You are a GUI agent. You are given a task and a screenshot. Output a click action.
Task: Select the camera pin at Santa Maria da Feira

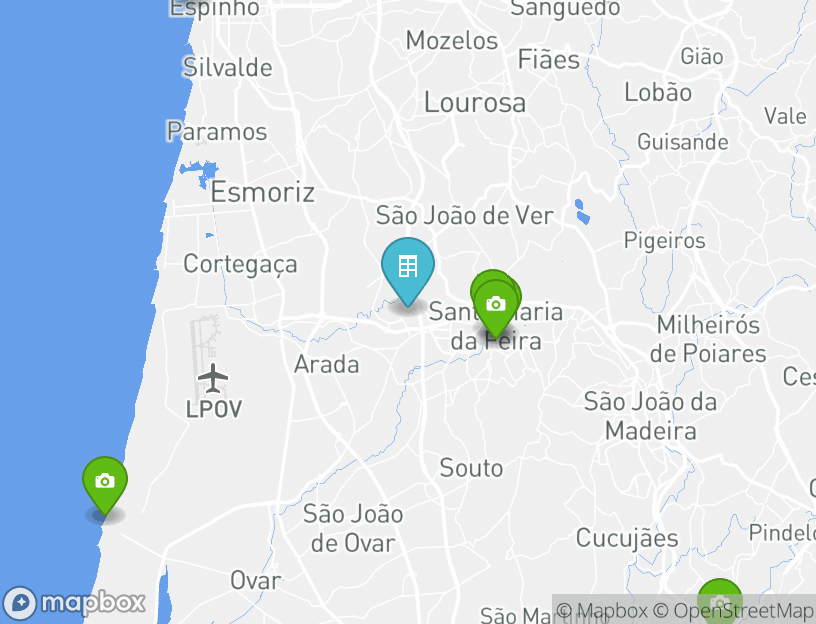click(496, 305)
